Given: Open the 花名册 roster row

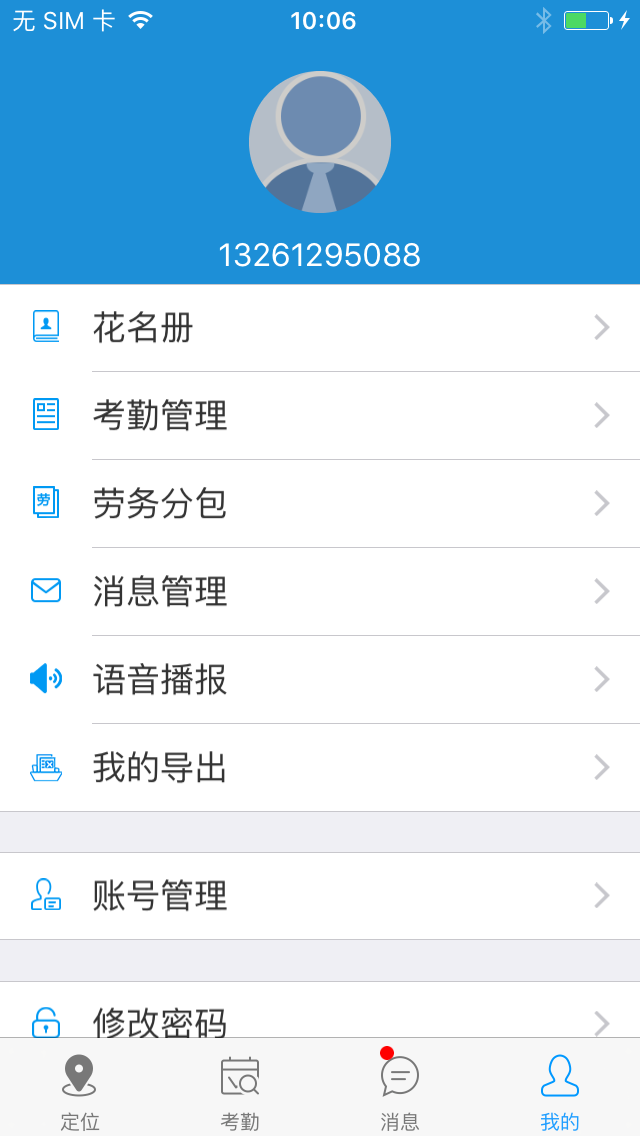Looking at the screenshot, I should (320, 328).
